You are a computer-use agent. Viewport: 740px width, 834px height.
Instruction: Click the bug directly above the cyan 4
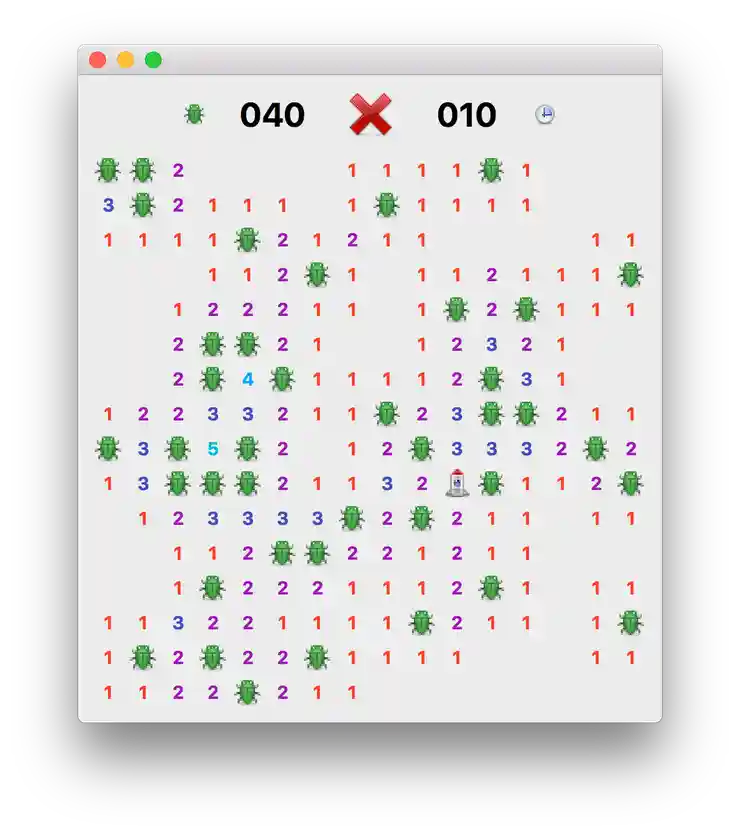click(246, 344)
